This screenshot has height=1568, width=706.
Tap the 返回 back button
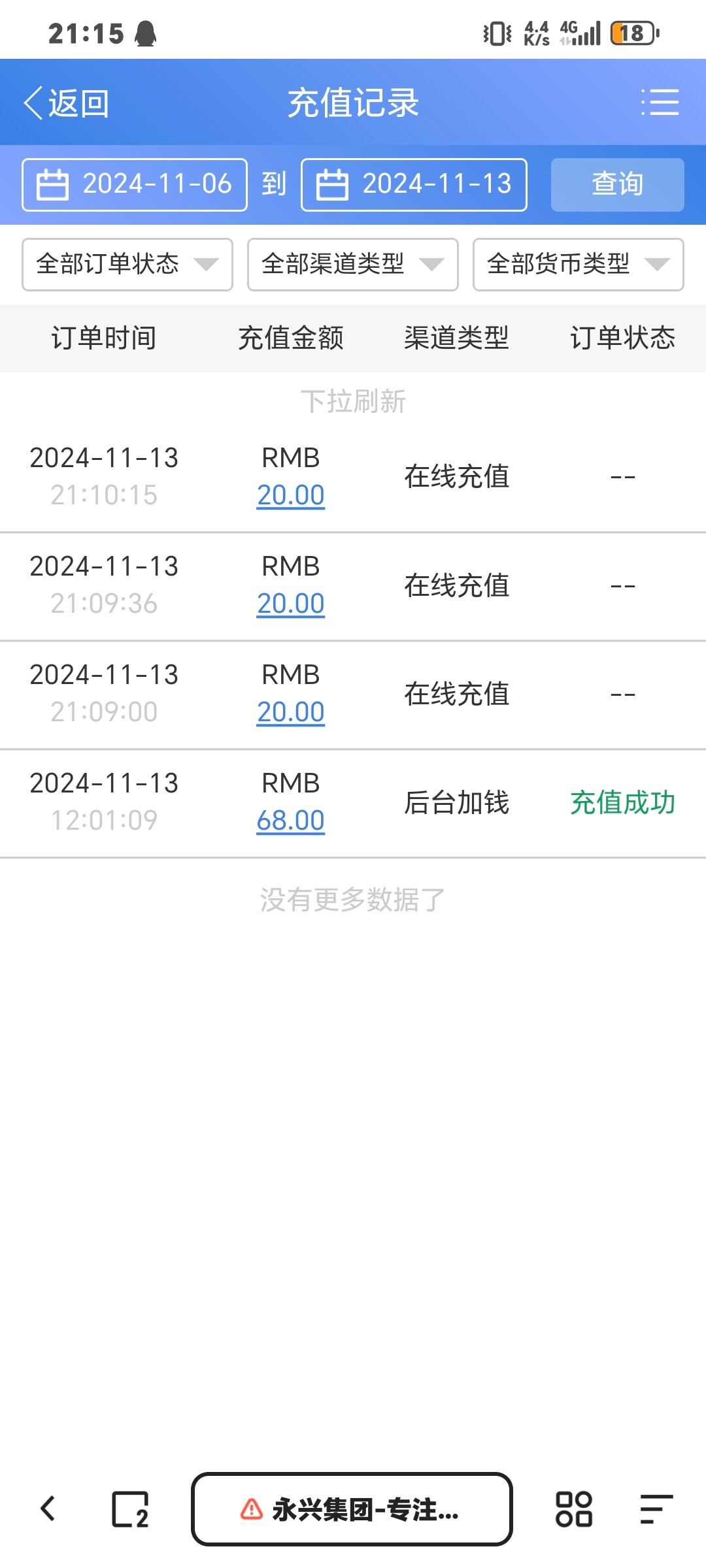(66, 103)
